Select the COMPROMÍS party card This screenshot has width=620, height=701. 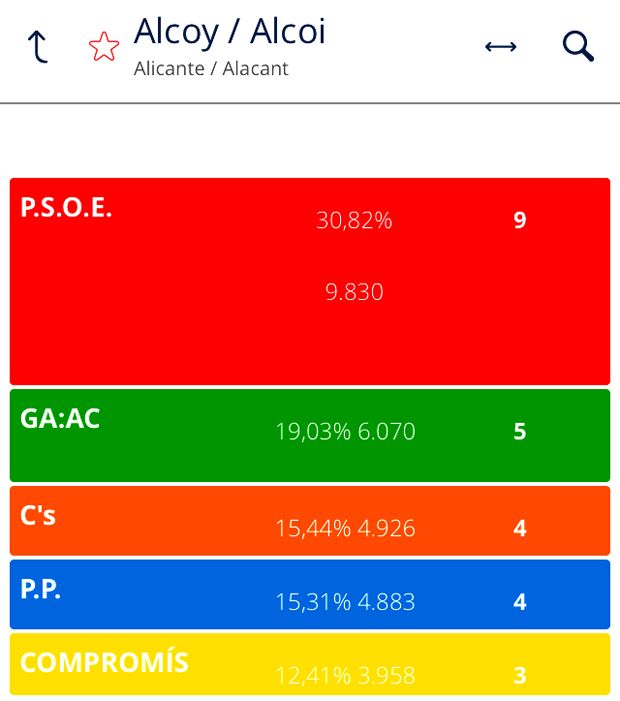pos(310,664)
